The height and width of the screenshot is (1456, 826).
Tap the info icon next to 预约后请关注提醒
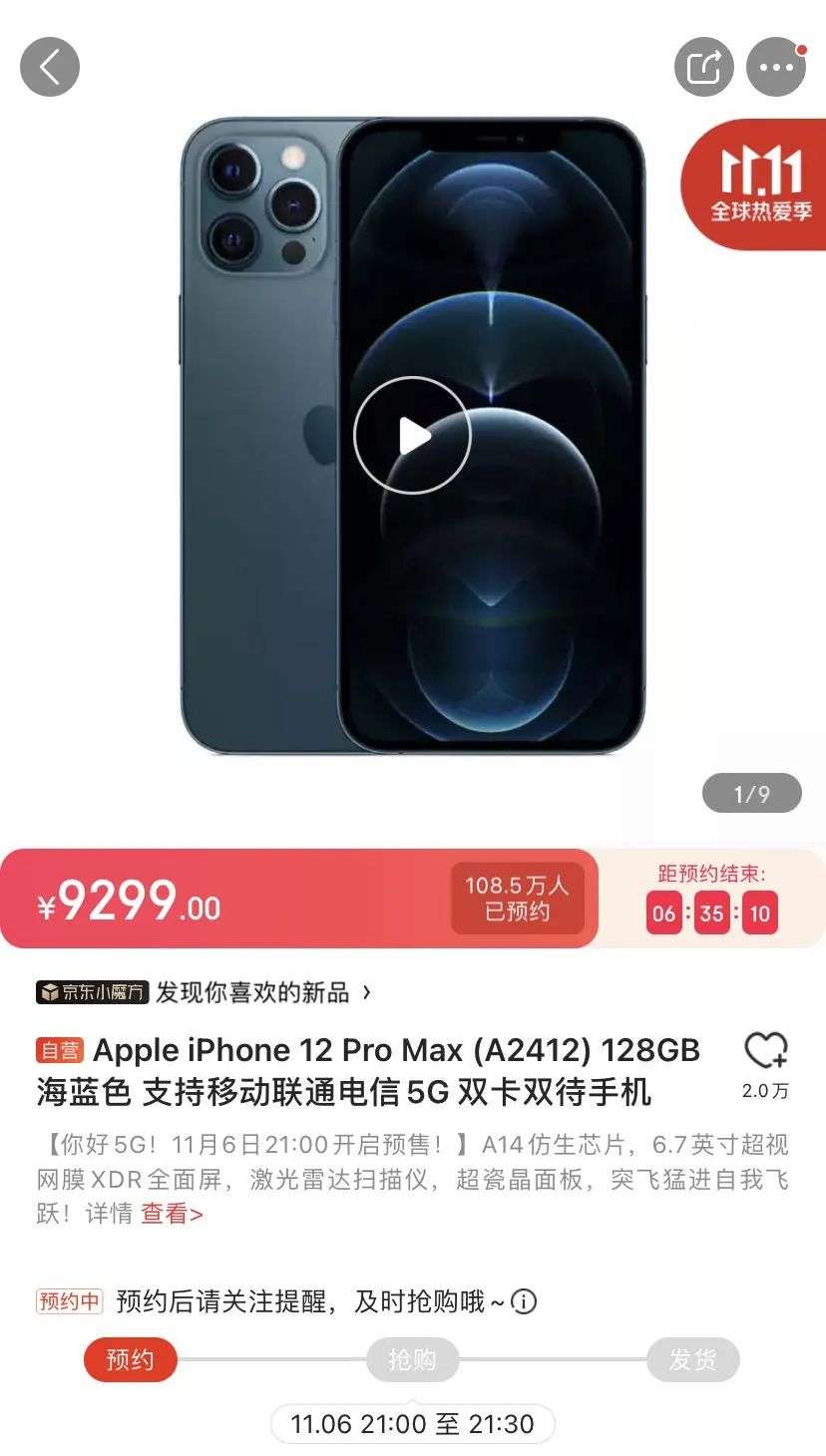coord(523,1301)
